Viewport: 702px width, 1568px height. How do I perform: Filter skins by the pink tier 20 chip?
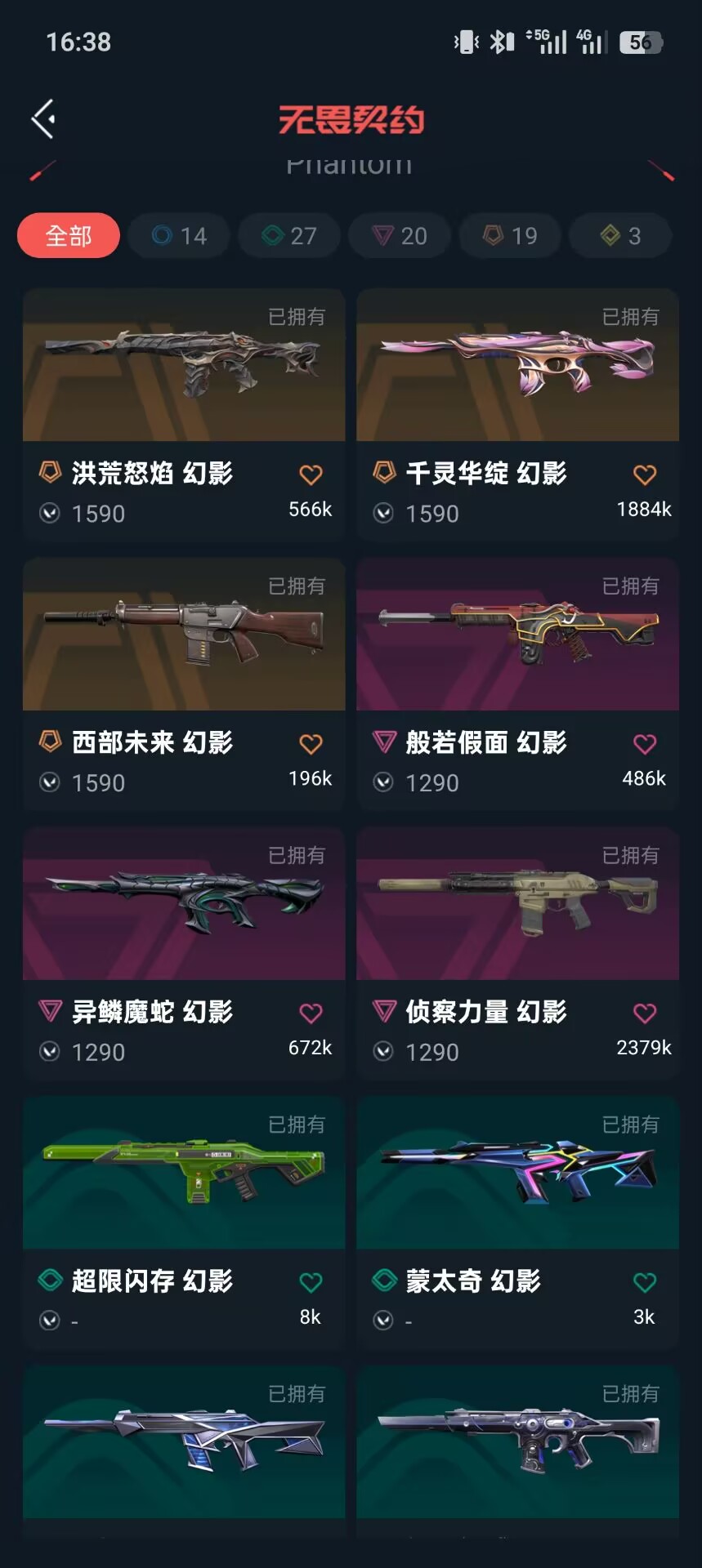(400, 236)
